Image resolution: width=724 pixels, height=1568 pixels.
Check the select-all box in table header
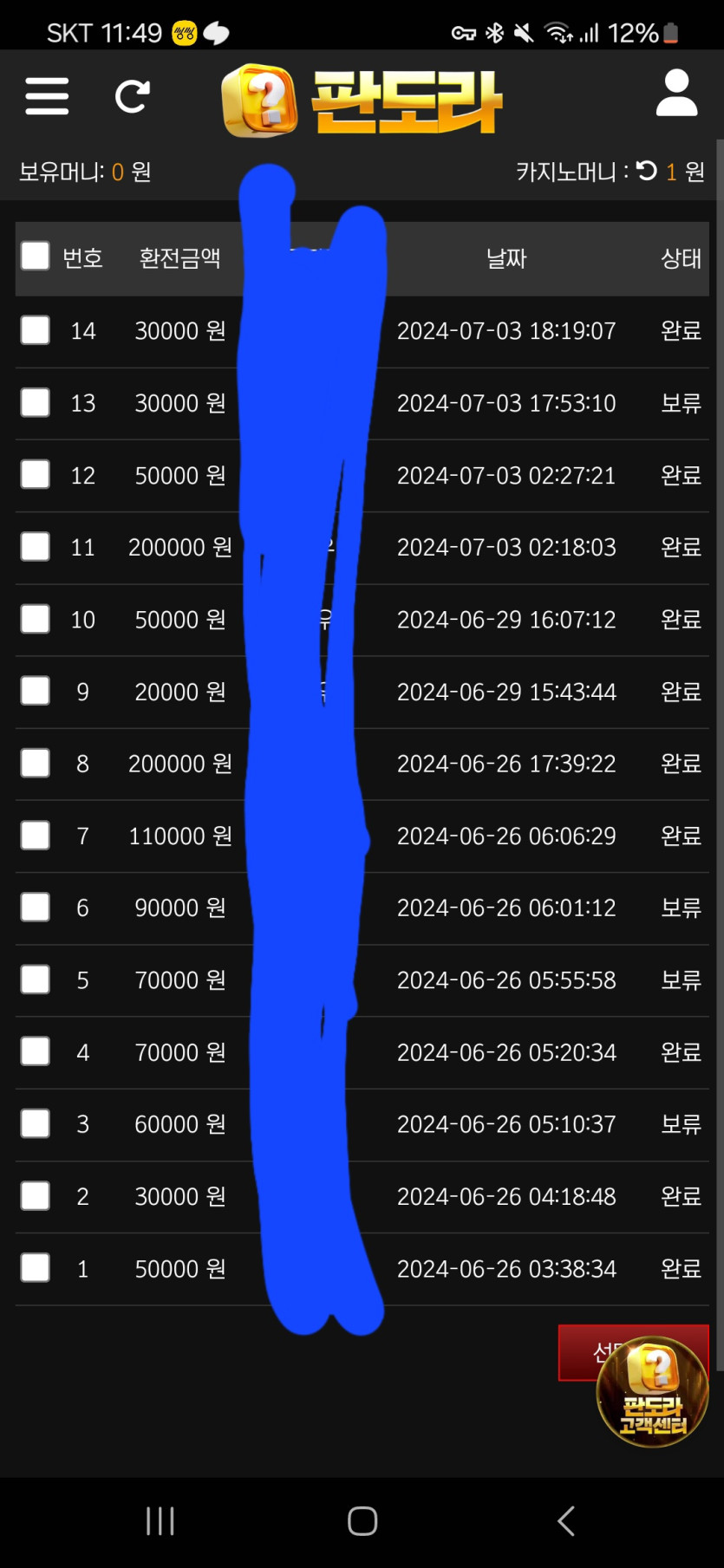(36, 257)
